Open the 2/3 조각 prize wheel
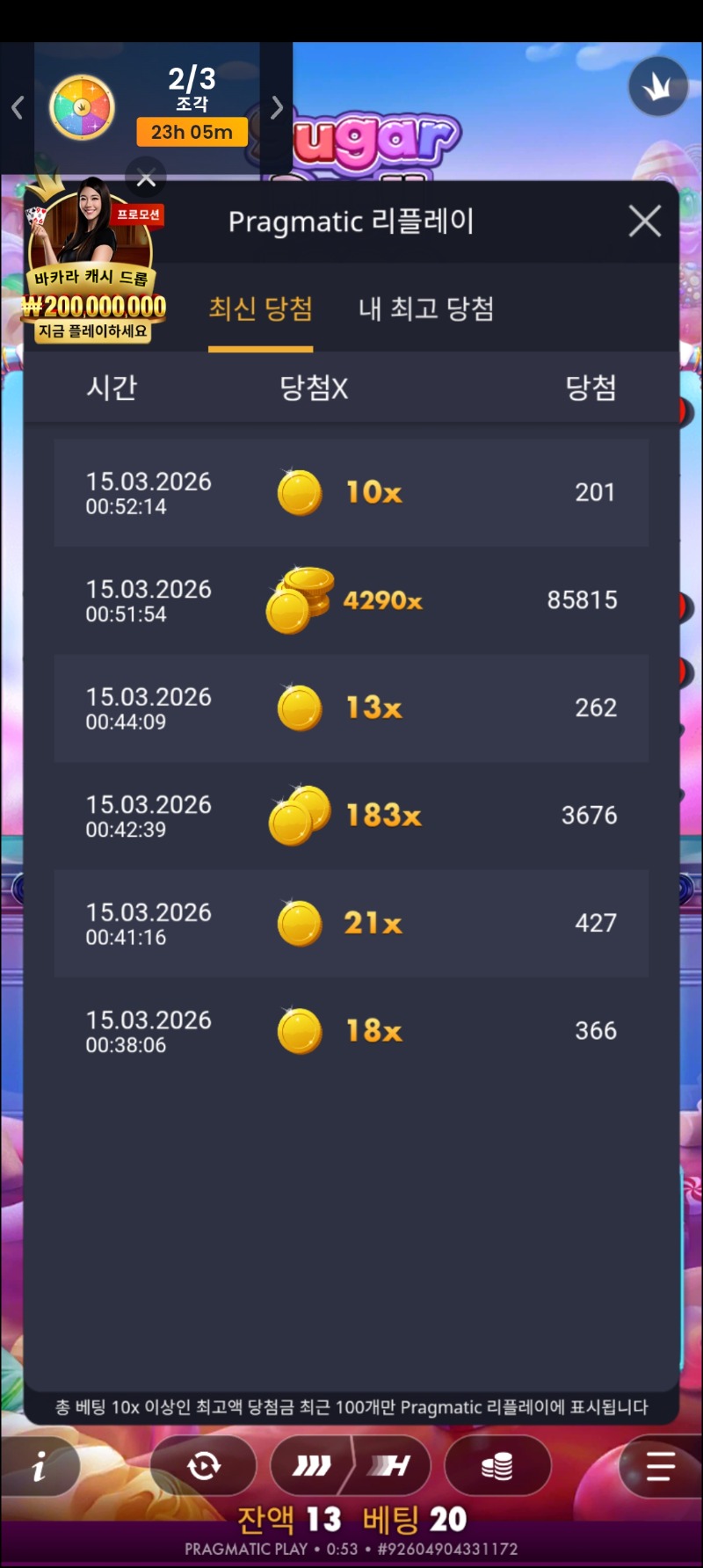Image resolution: width=703 pixels, height=1568 pixels. (83, 108)
